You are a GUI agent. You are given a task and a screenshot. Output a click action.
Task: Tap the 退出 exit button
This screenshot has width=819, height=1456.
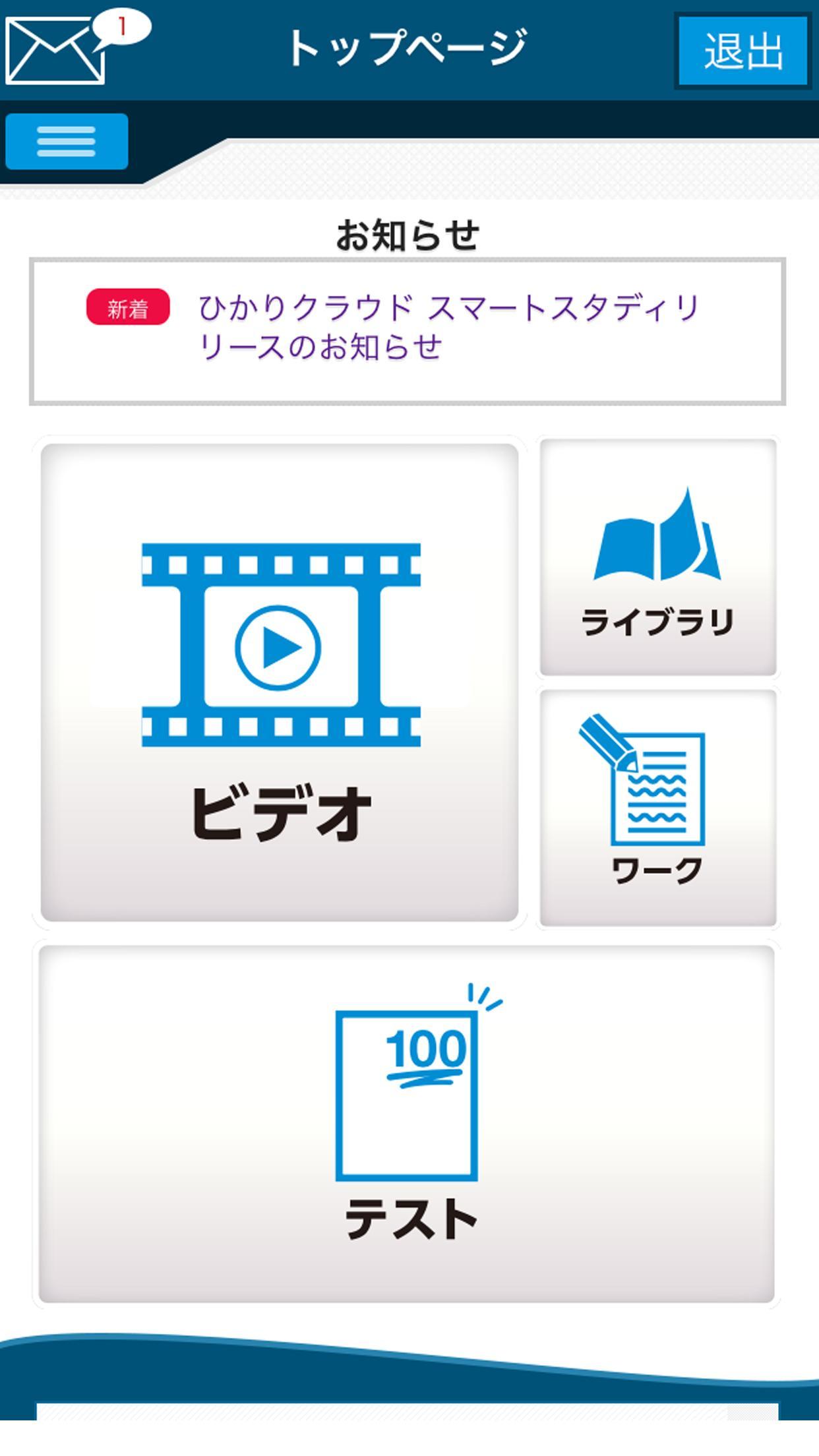(x=743, y=51)
